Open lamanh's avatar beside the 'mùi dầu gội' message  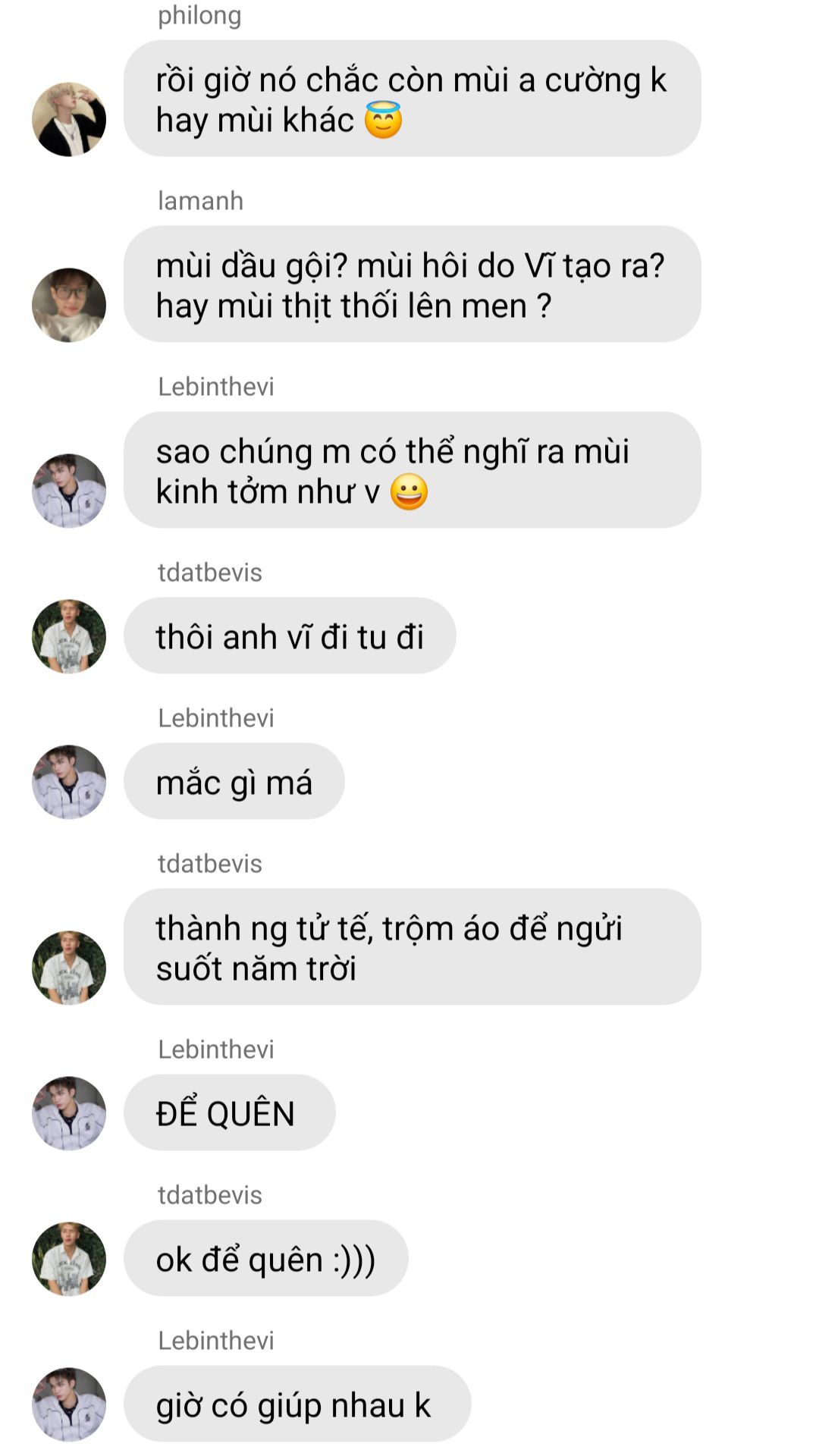coord(69,305)
